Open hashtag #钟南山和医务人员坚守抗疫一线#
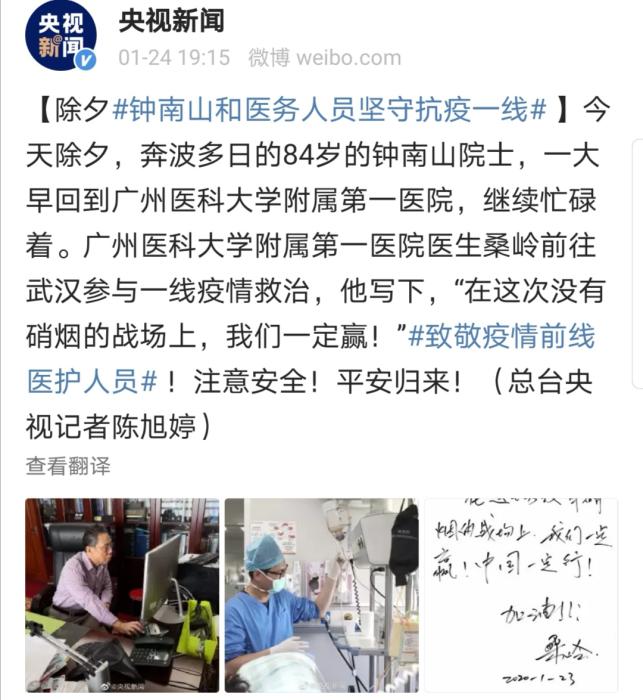Viewport: 643px width, 700px height. [x=330, y=110]
